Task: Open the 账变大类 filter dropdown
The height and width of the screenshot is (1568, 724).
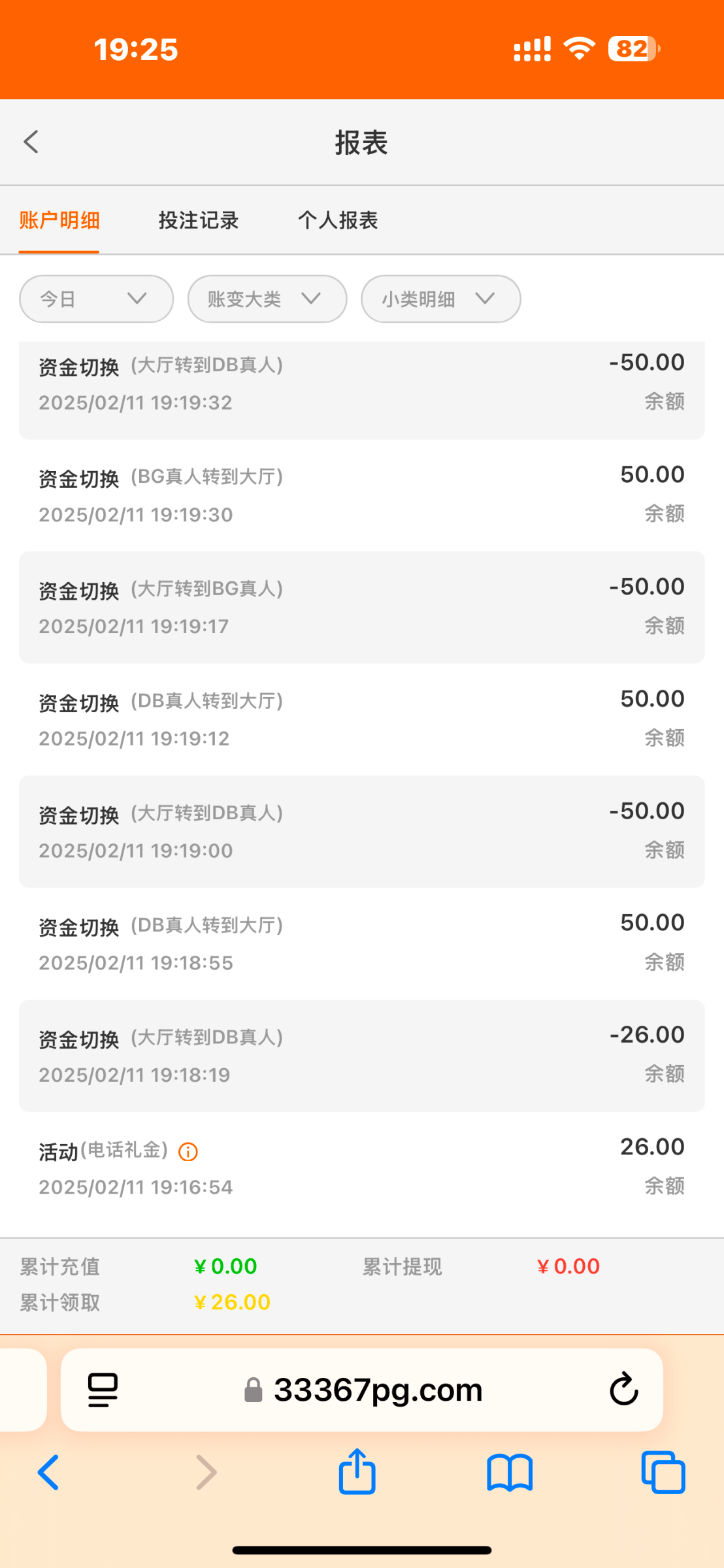Action: 267,299
